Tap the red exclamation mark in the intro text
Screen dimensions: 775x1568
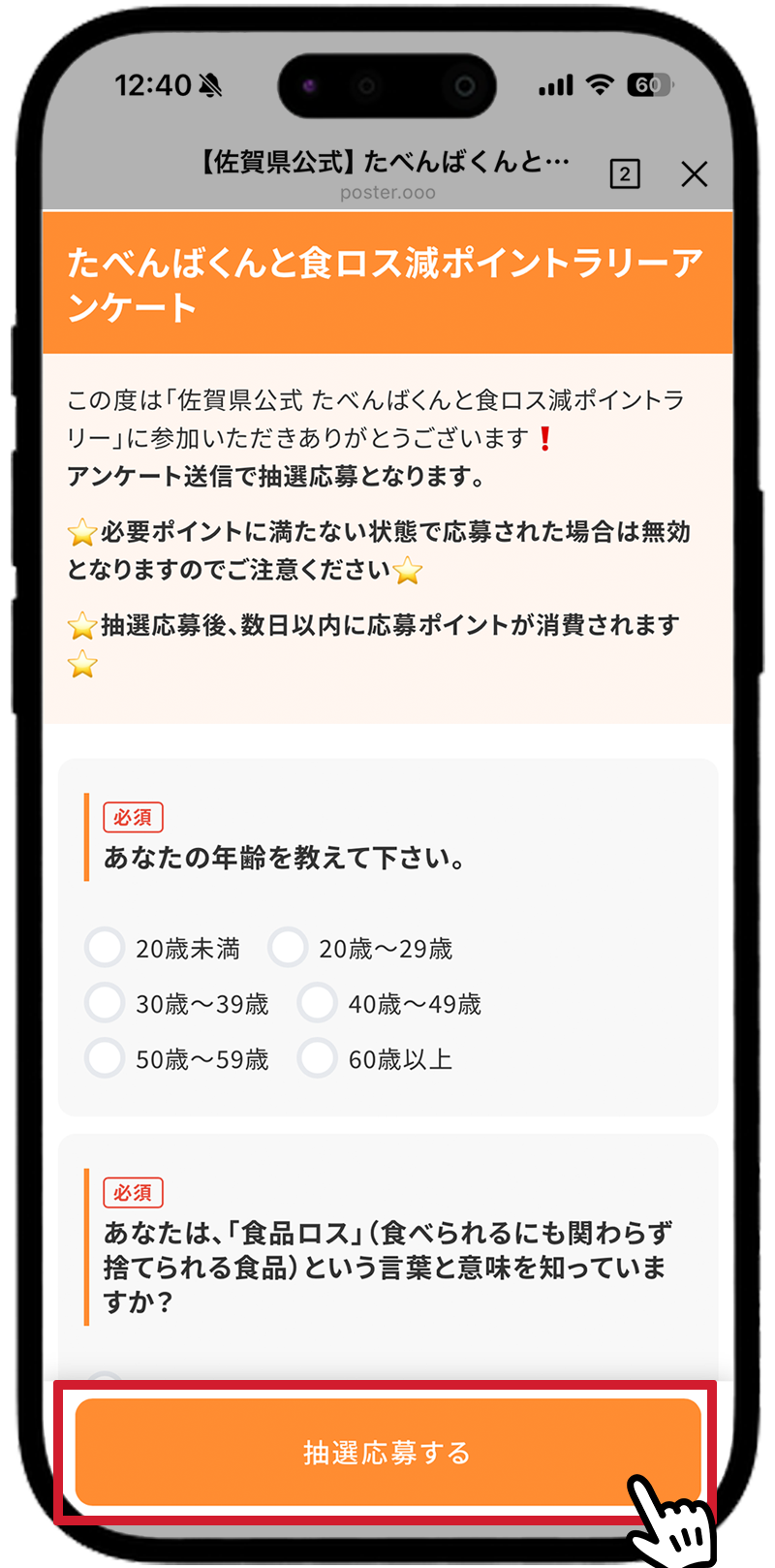544,438
